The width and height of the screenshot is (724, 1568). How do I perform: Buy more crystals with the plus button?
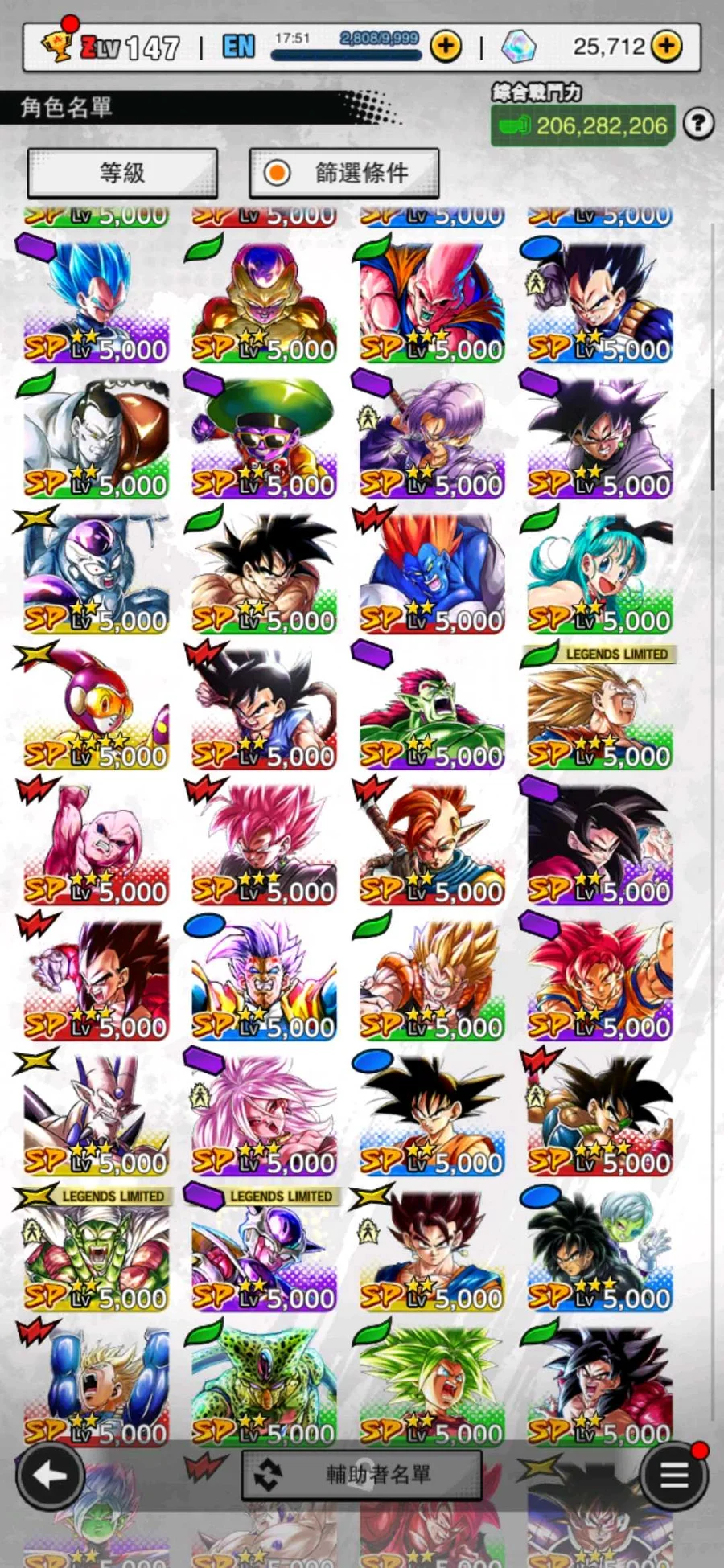click(x=667, y=47)
